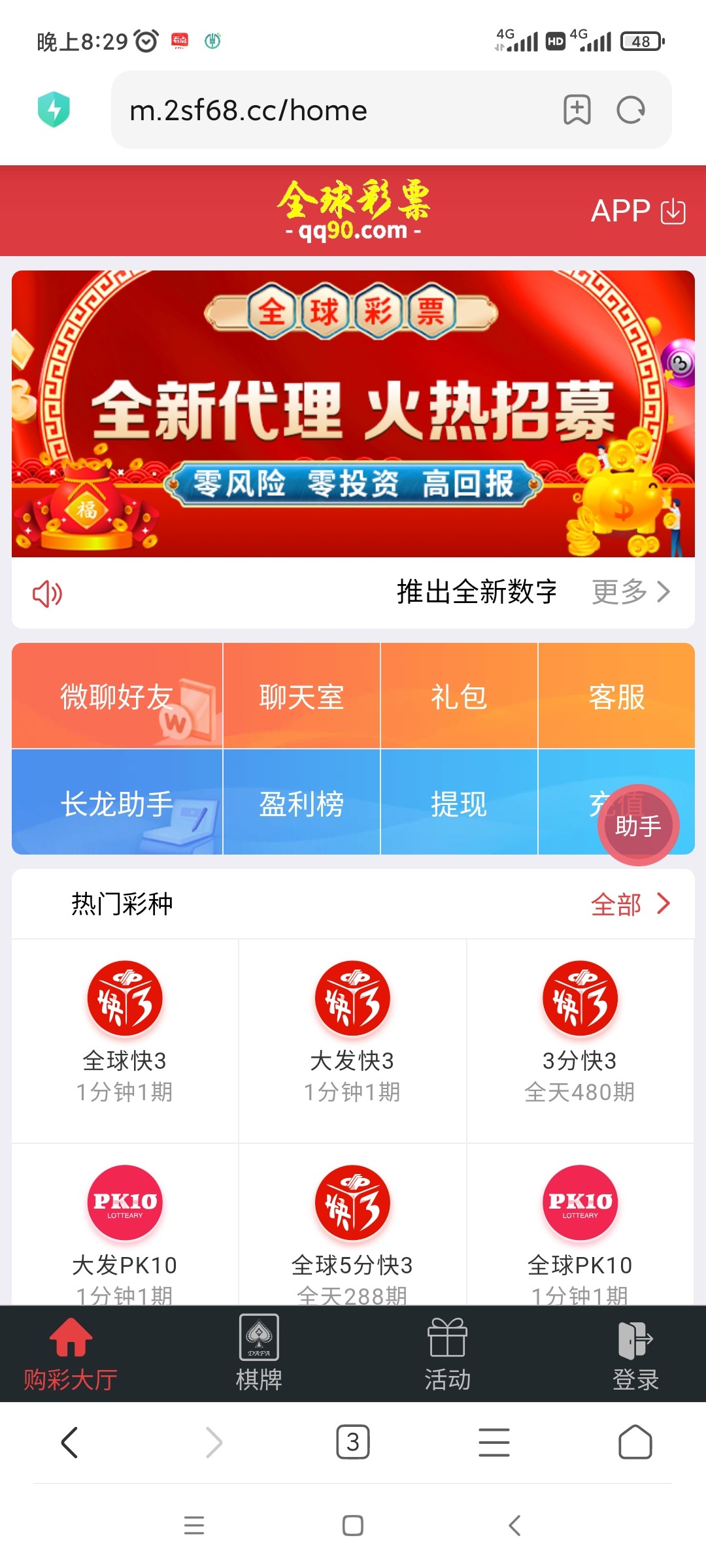The image size is (706, 1568).
Task: Open 更多 announcements link
Action: coord(630,592)
